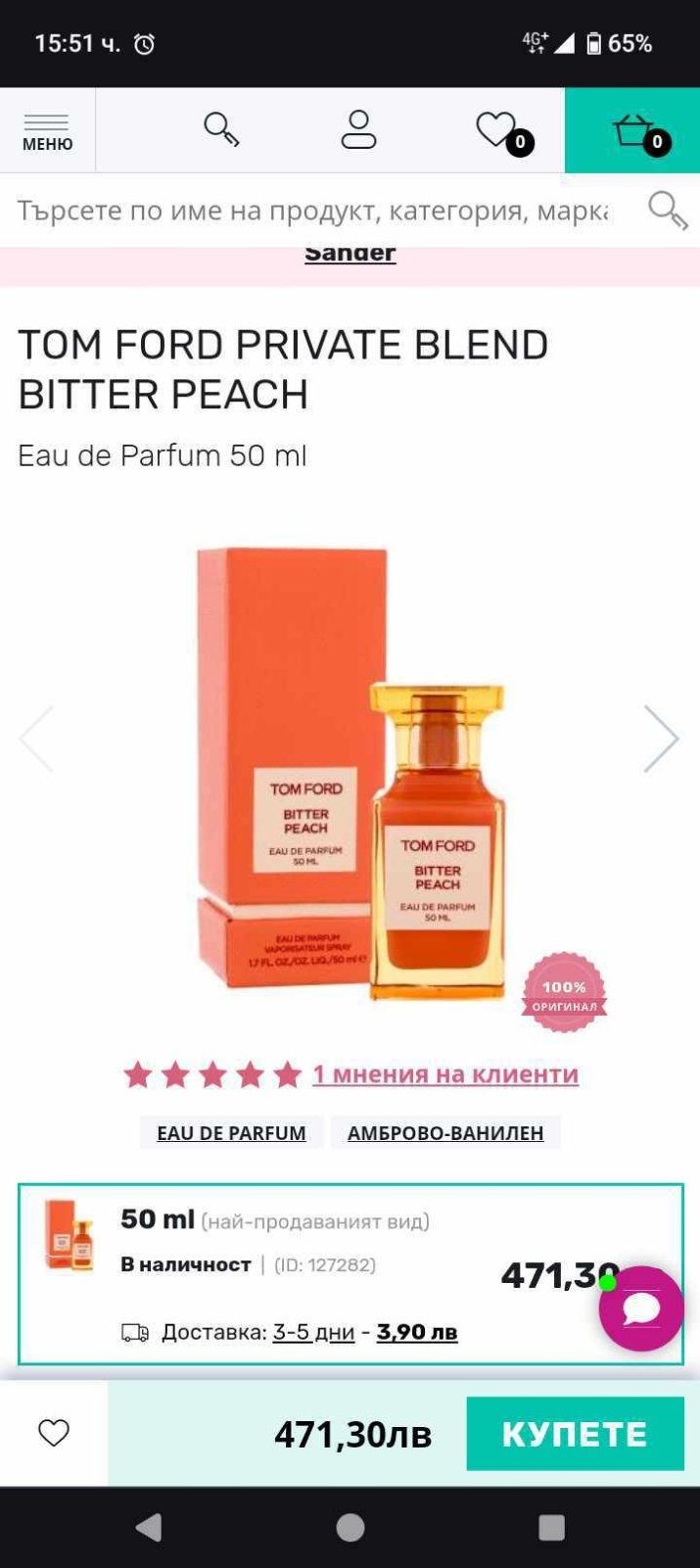
Task: Open the shopping cart
Action: click(634, 129)
